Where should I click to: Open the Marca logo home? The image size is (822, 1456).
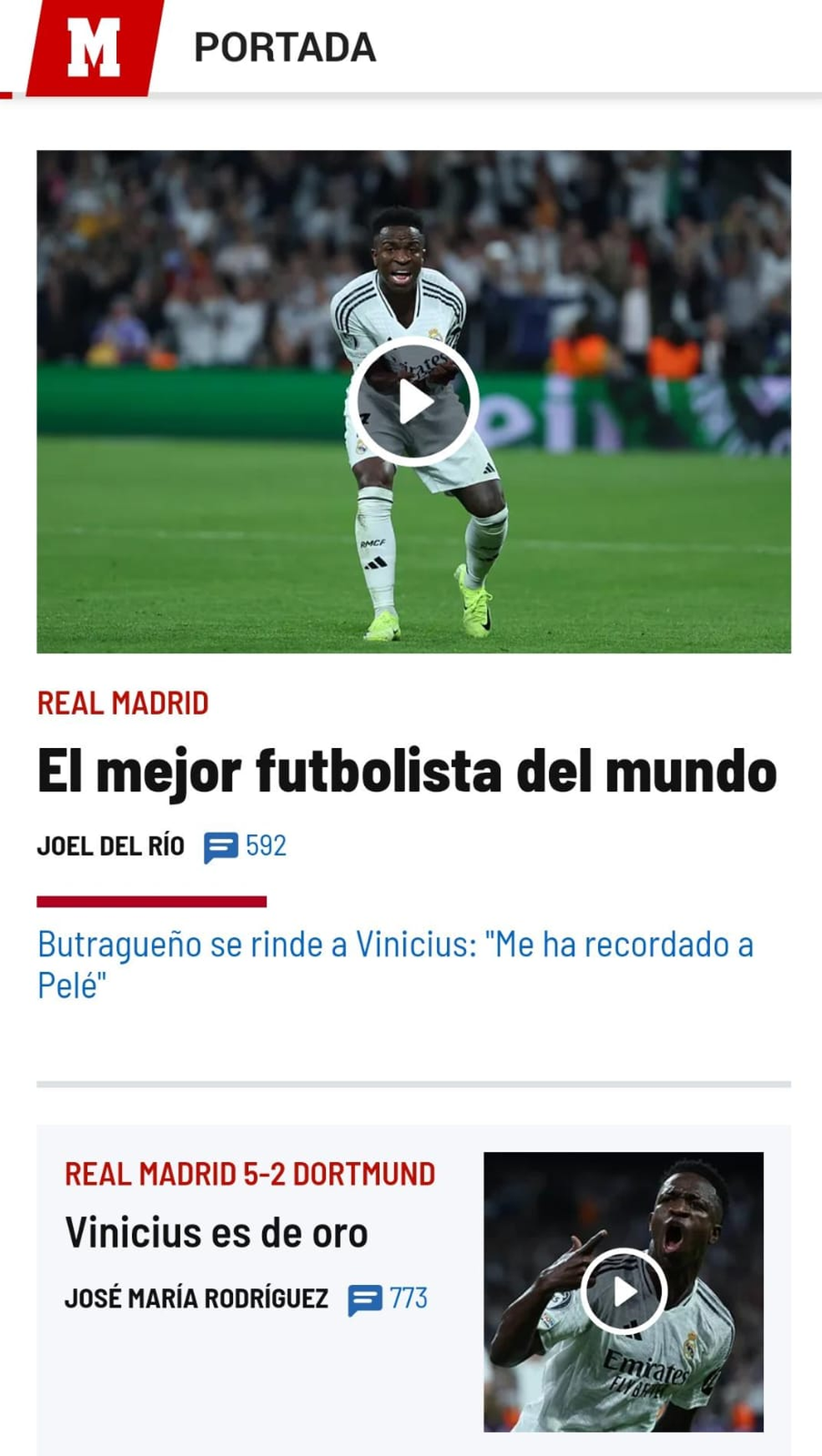(x=94, y=48)
